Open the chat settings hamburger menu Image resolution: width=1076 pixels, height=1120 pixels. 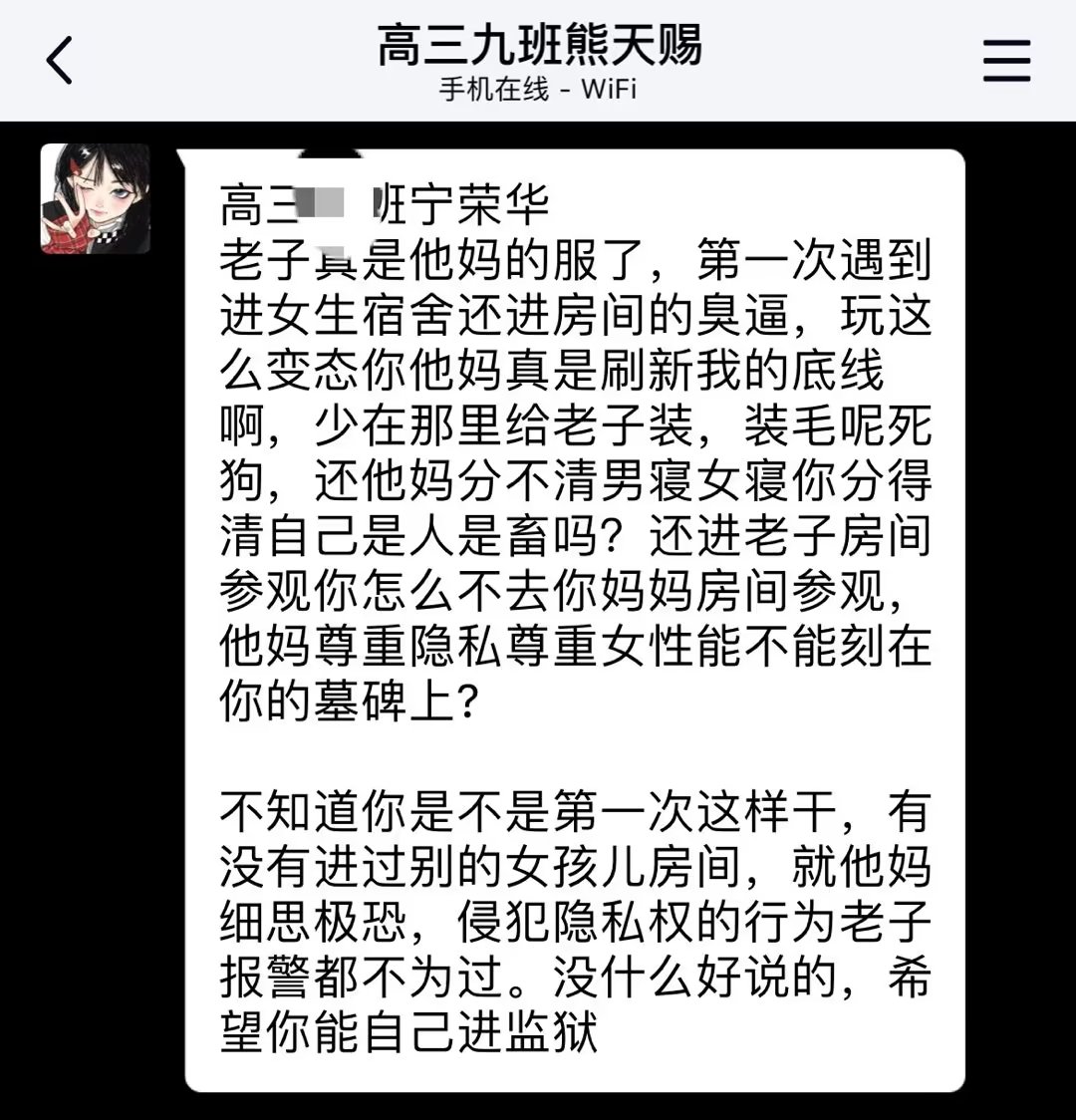[1006, 61]
